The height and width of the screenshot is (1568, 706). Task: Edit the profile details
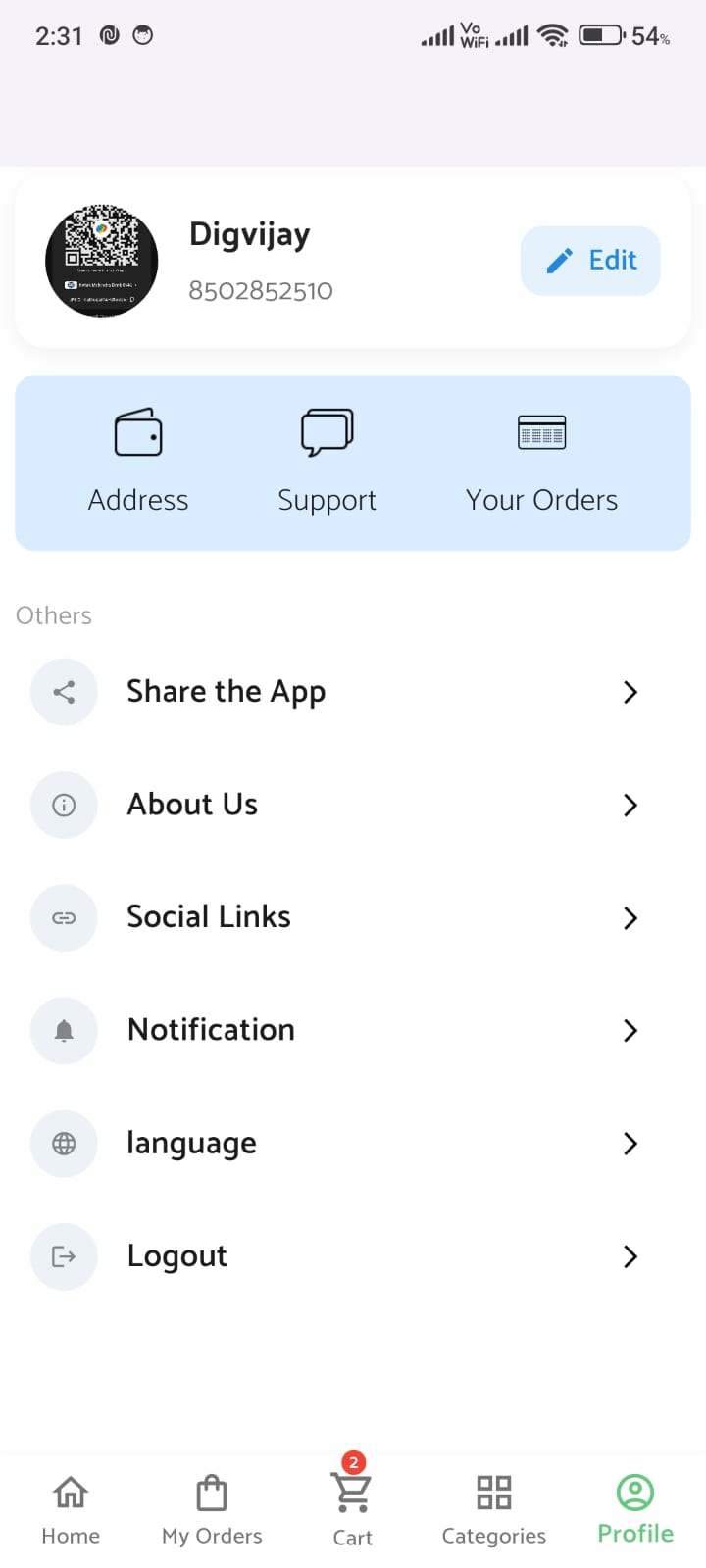(x=590, y=261)
